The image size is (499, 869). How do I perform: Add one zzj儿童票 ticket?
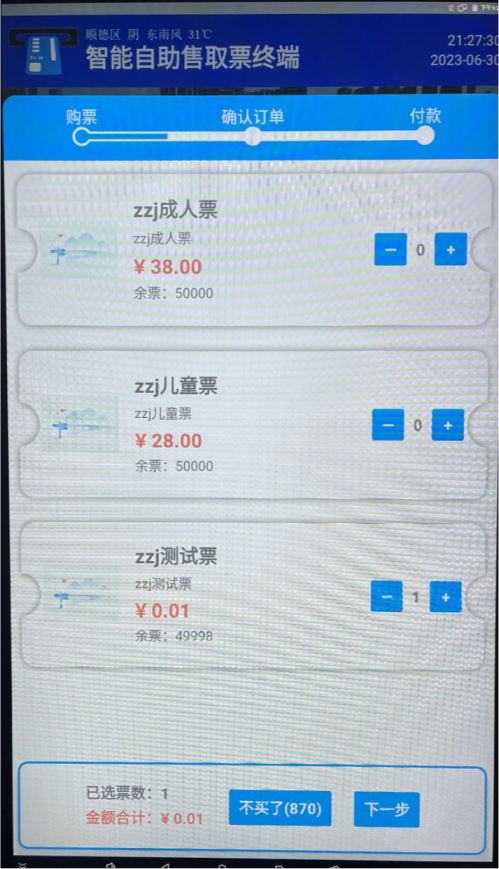pos(447,425)
